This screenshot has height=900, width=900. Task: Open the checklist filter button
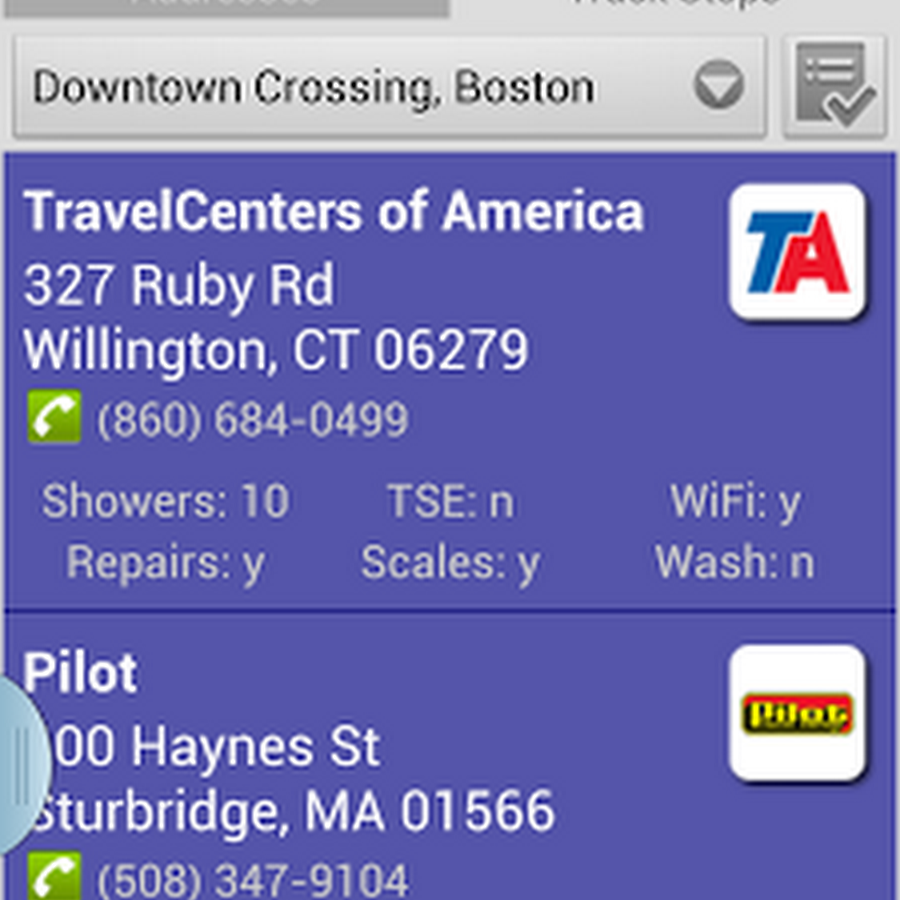coord(834,88)
